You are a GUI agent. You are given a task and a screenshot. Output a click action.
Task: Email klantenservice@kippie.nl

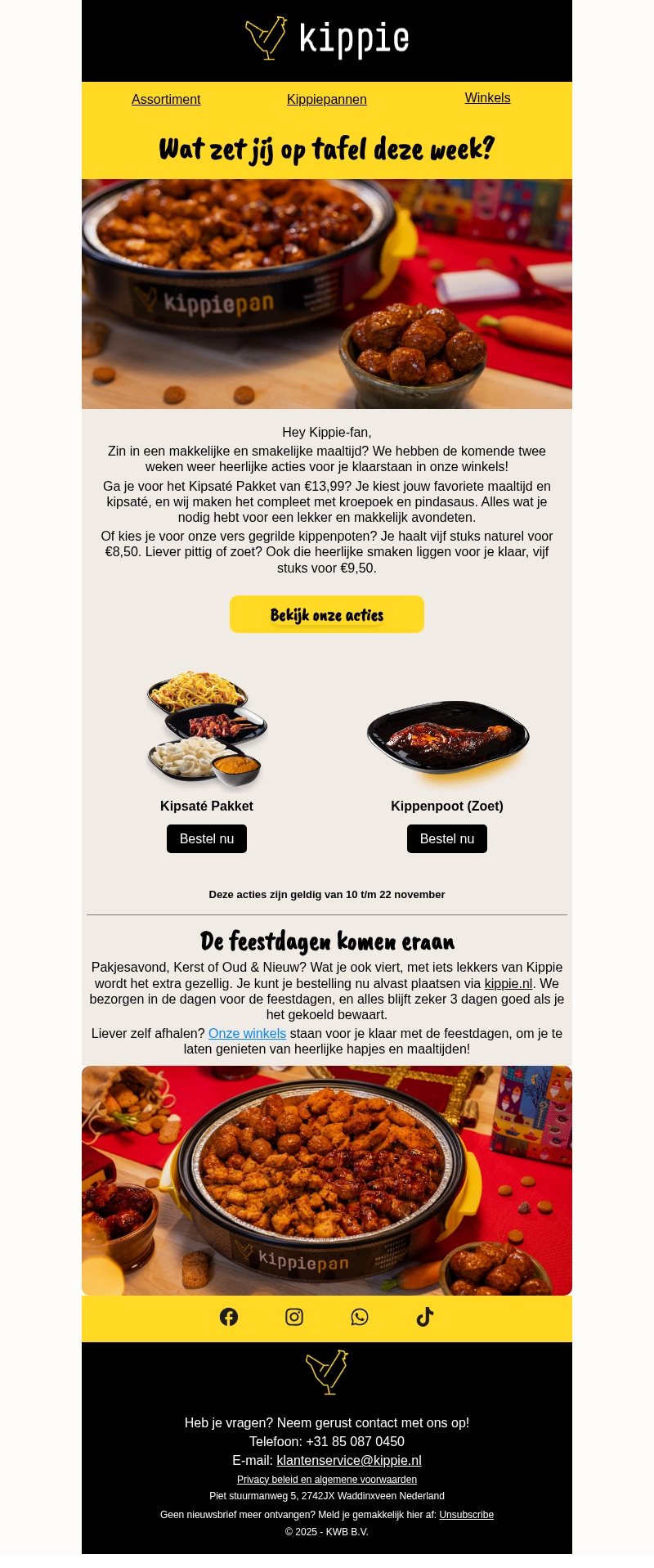tap(349, 1460)
